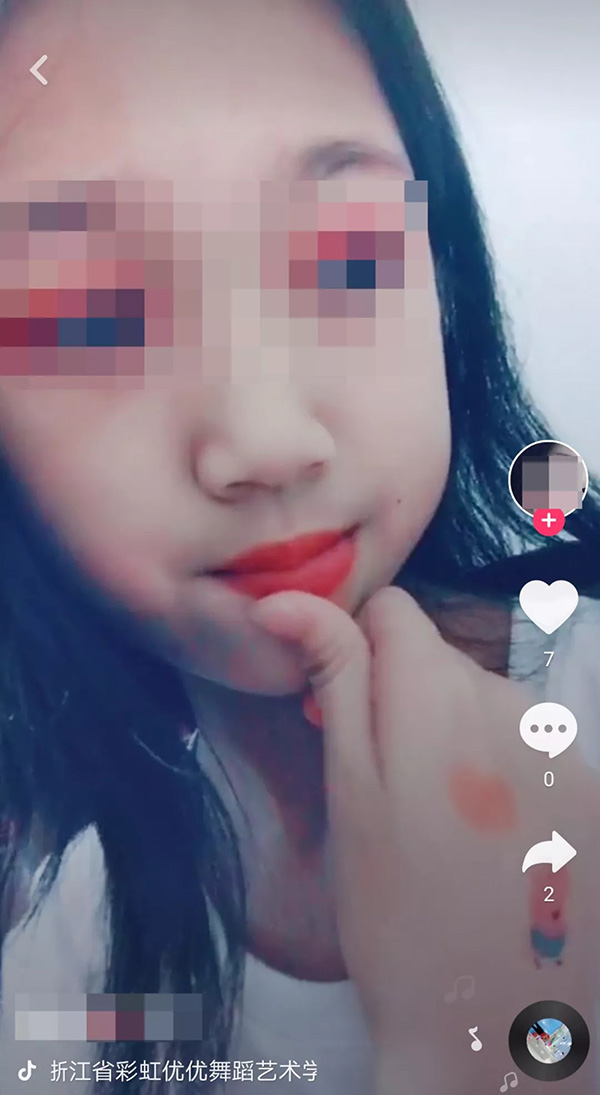Viewport: 600px width, 1095px height.
Task: Open the creator's profile avatar
Action: tap(548, 476)
